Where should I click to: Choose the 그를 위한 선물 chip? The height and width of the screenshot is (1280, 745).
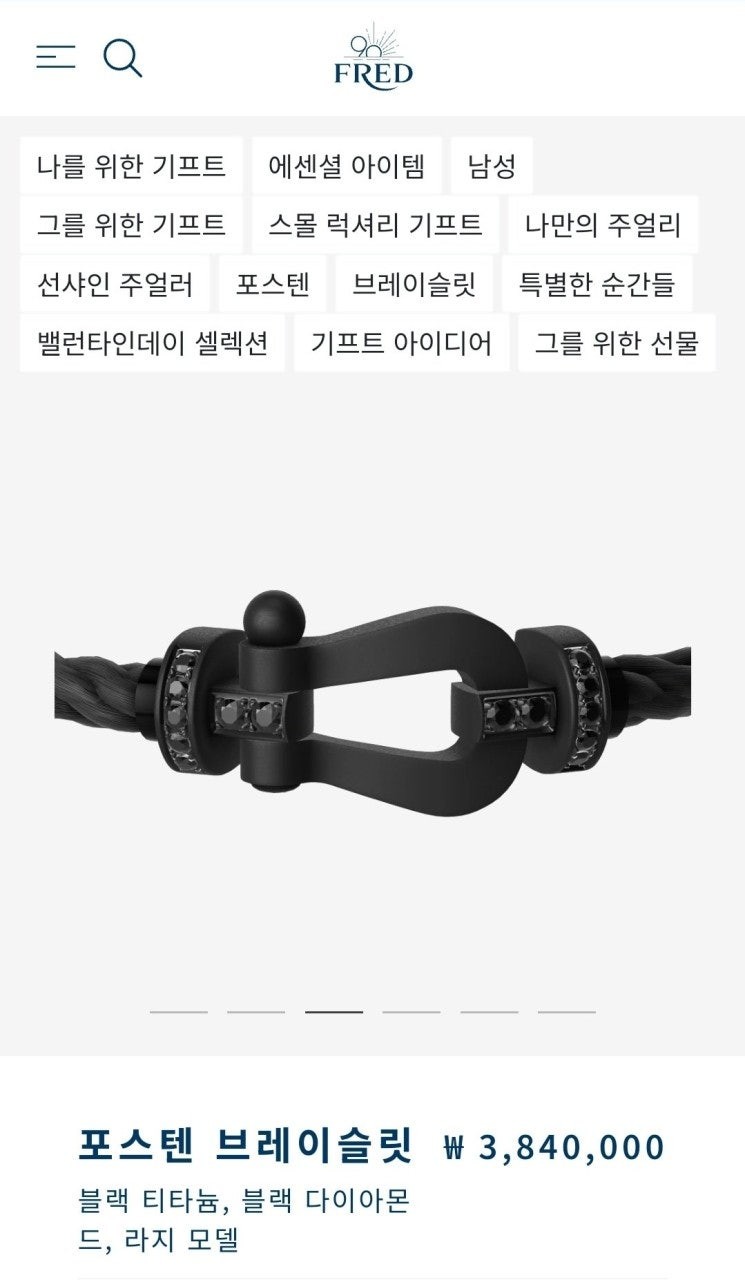tap(616, 343)
